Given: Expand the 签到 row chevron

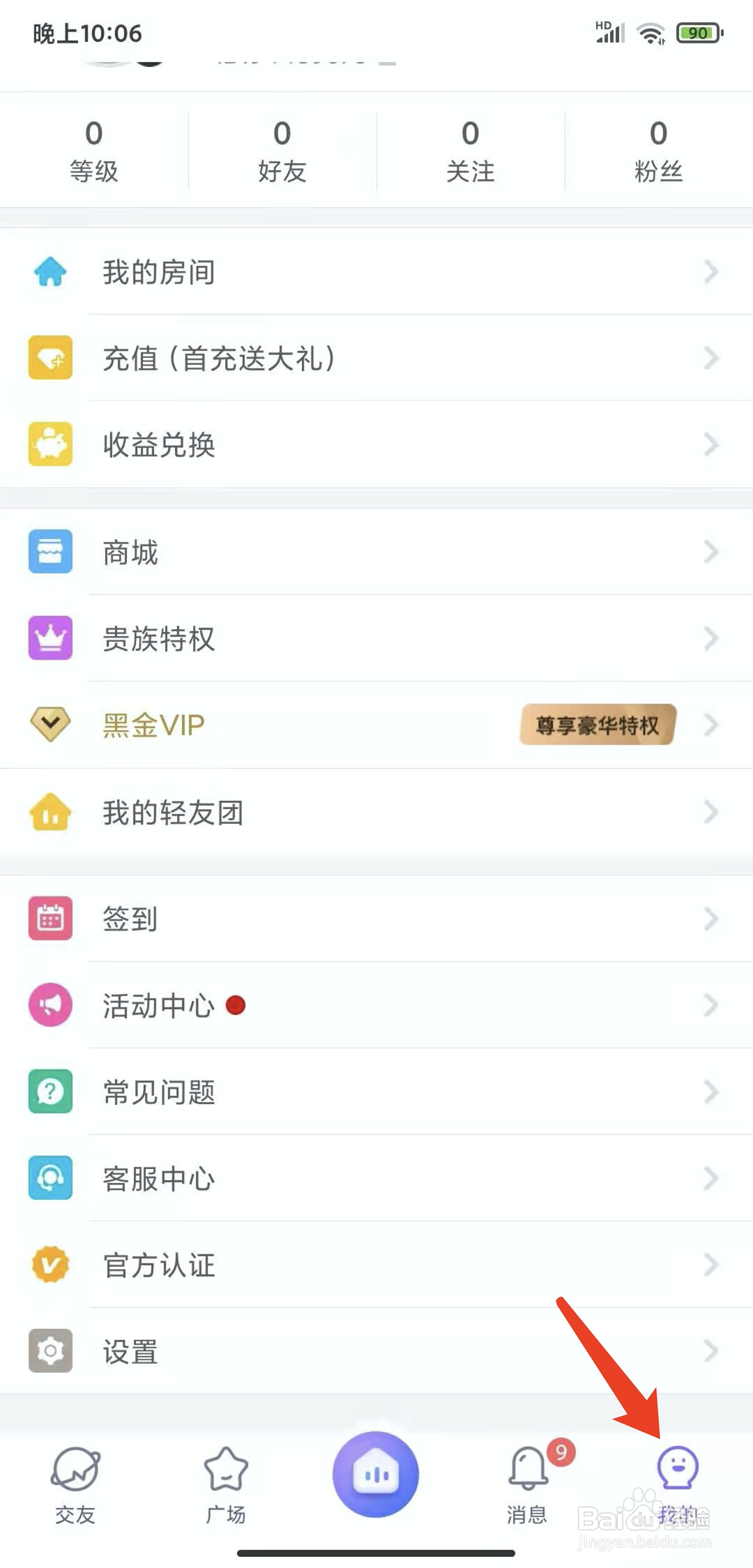Looking at the screenshot, I should (x=711, y=919).
